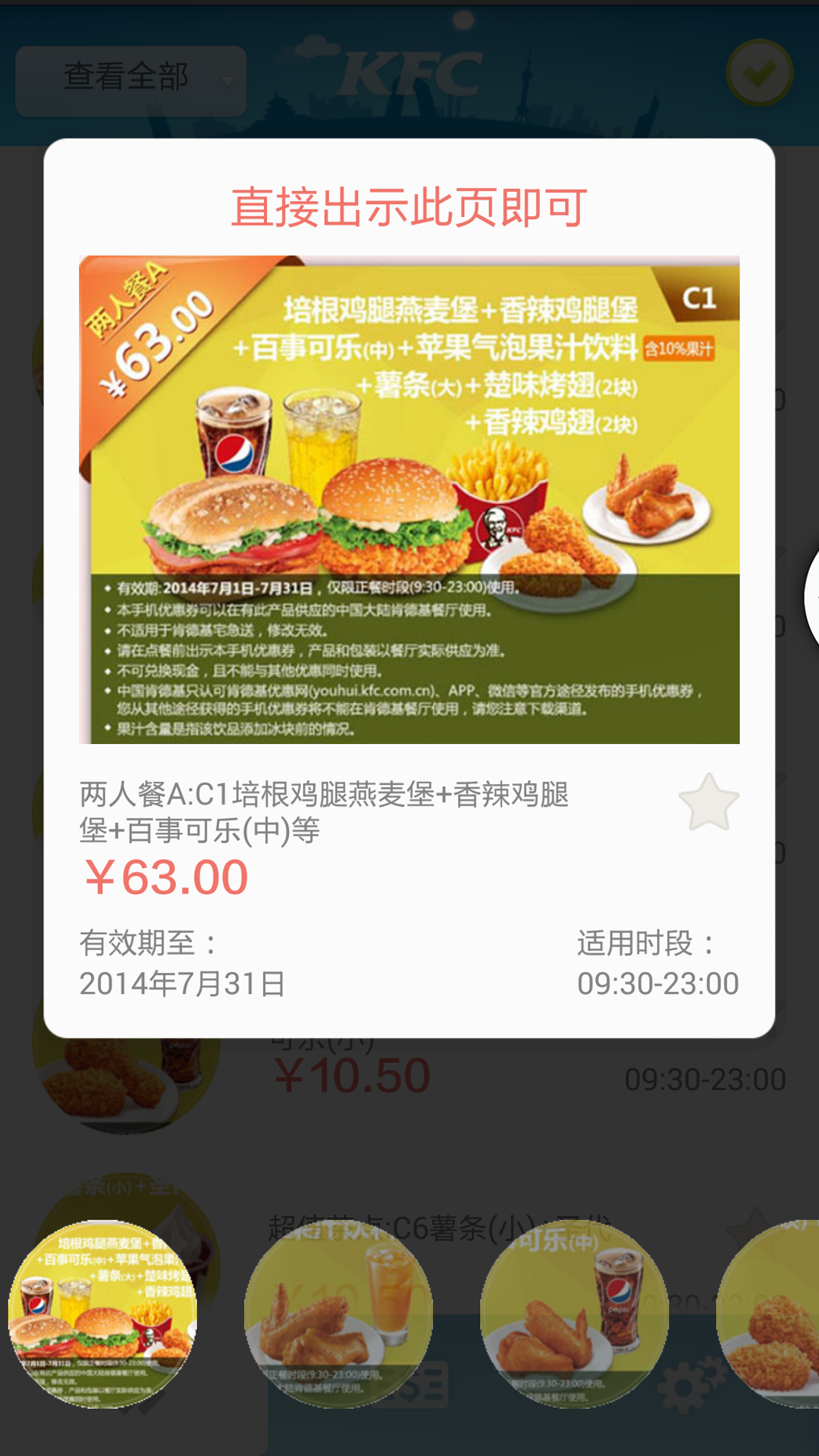Select the burger combo thumbnail in bottom carousel
The image size is (819, 1456).
tap(102, 1313)
